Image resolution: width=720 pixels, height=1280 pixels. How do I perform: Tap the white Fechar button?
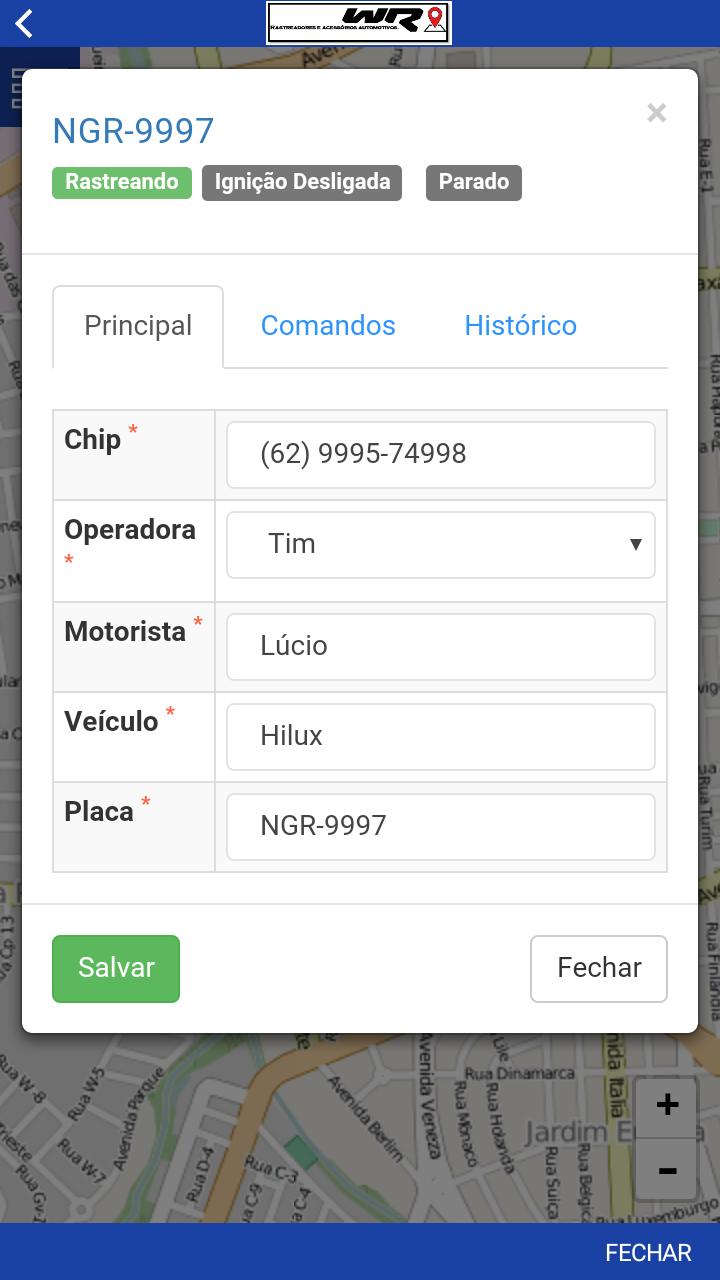coord(598,968)
